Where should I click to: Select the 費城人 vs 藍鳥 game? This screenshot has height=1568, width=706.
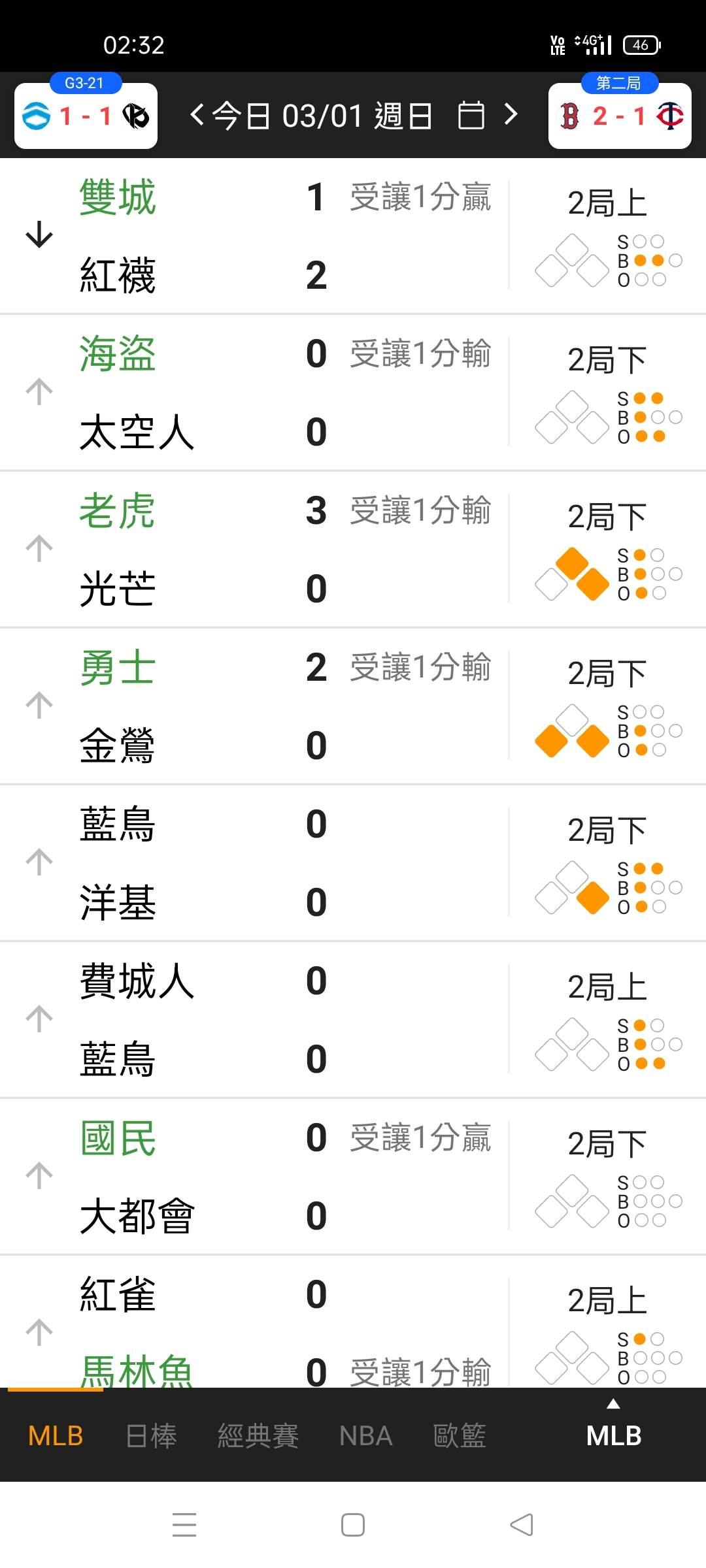pos(353,1020)
